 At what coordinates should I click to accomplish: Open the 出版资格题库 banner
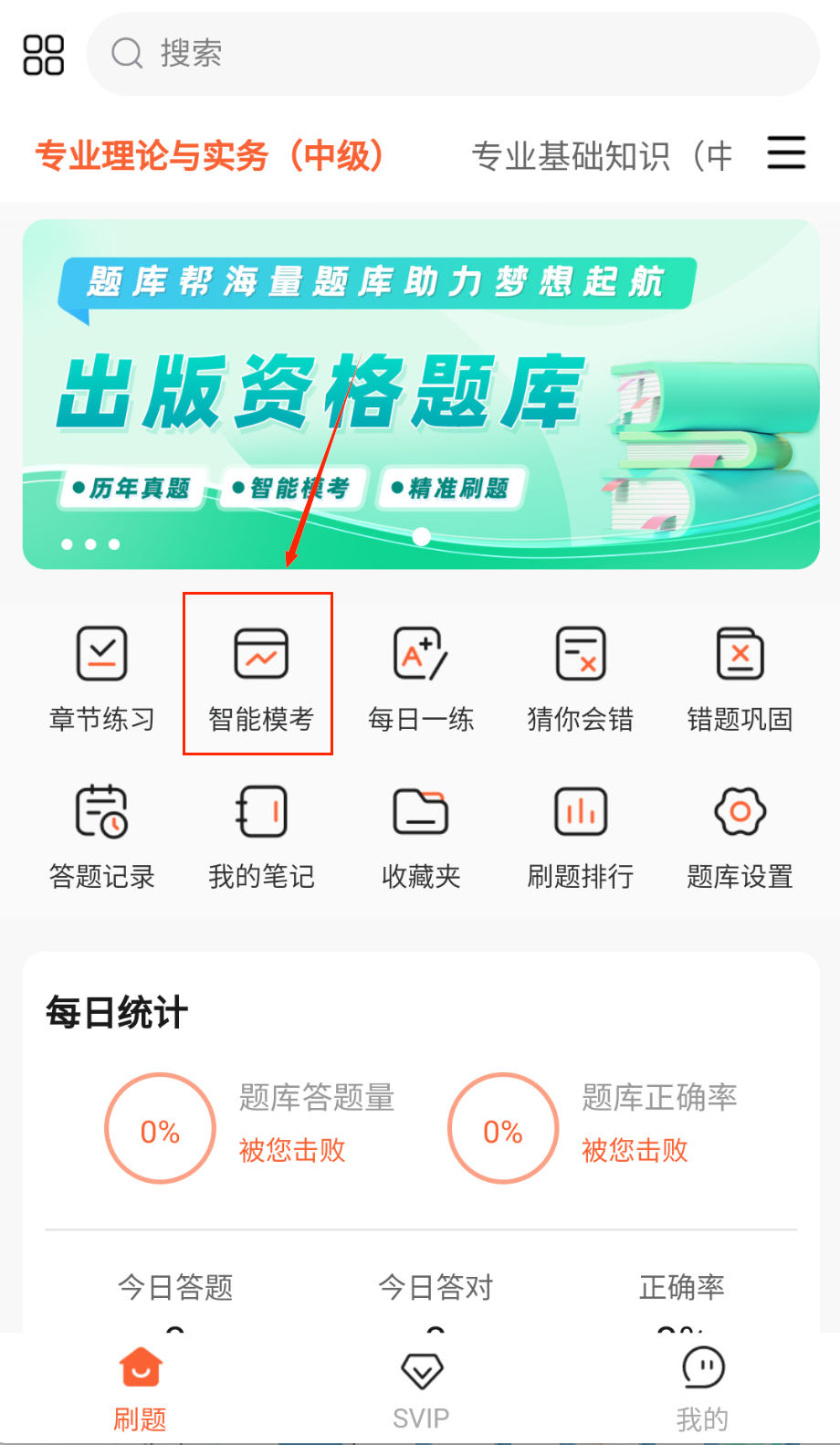point(420,395)
